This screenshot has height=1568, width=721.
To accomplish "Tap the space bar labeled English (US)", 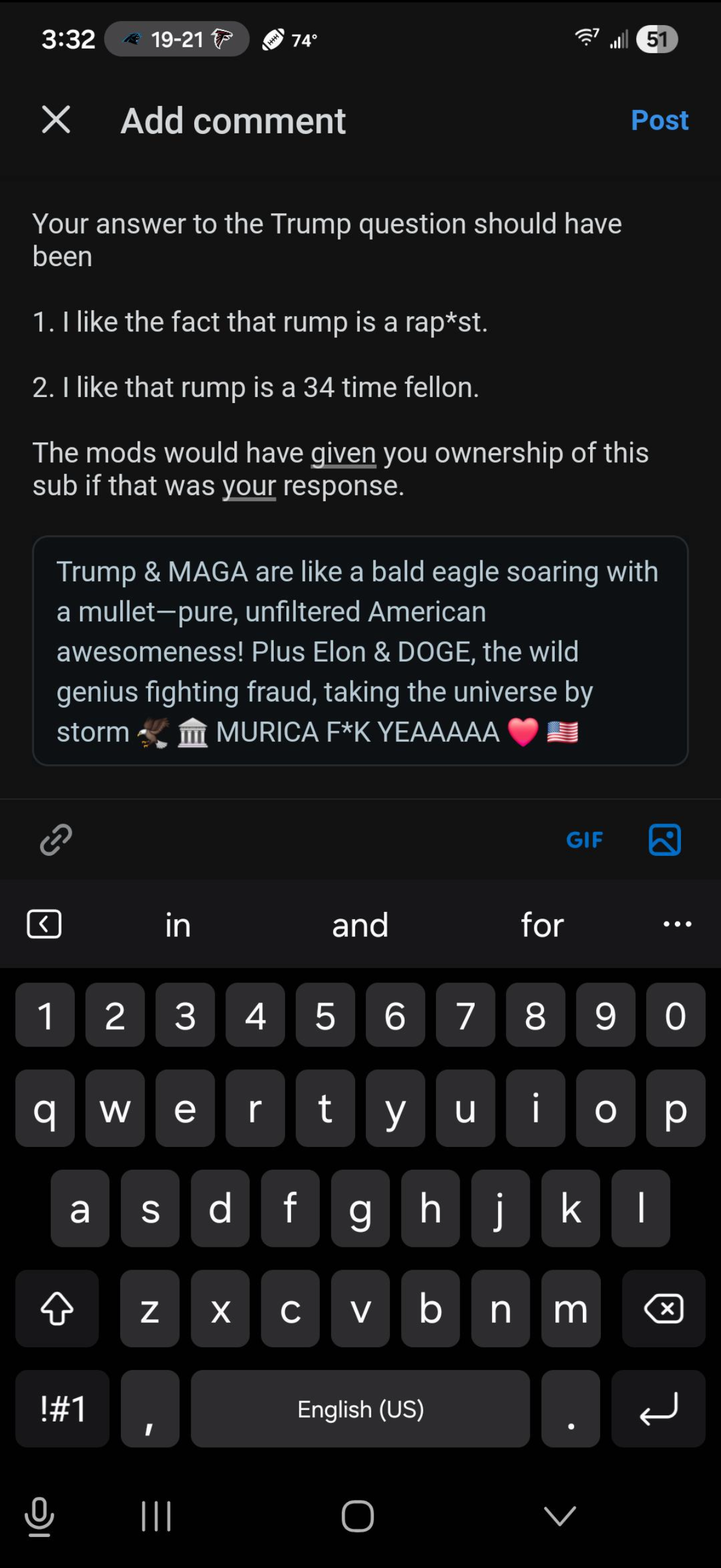I will click(x=359, y=1408).
